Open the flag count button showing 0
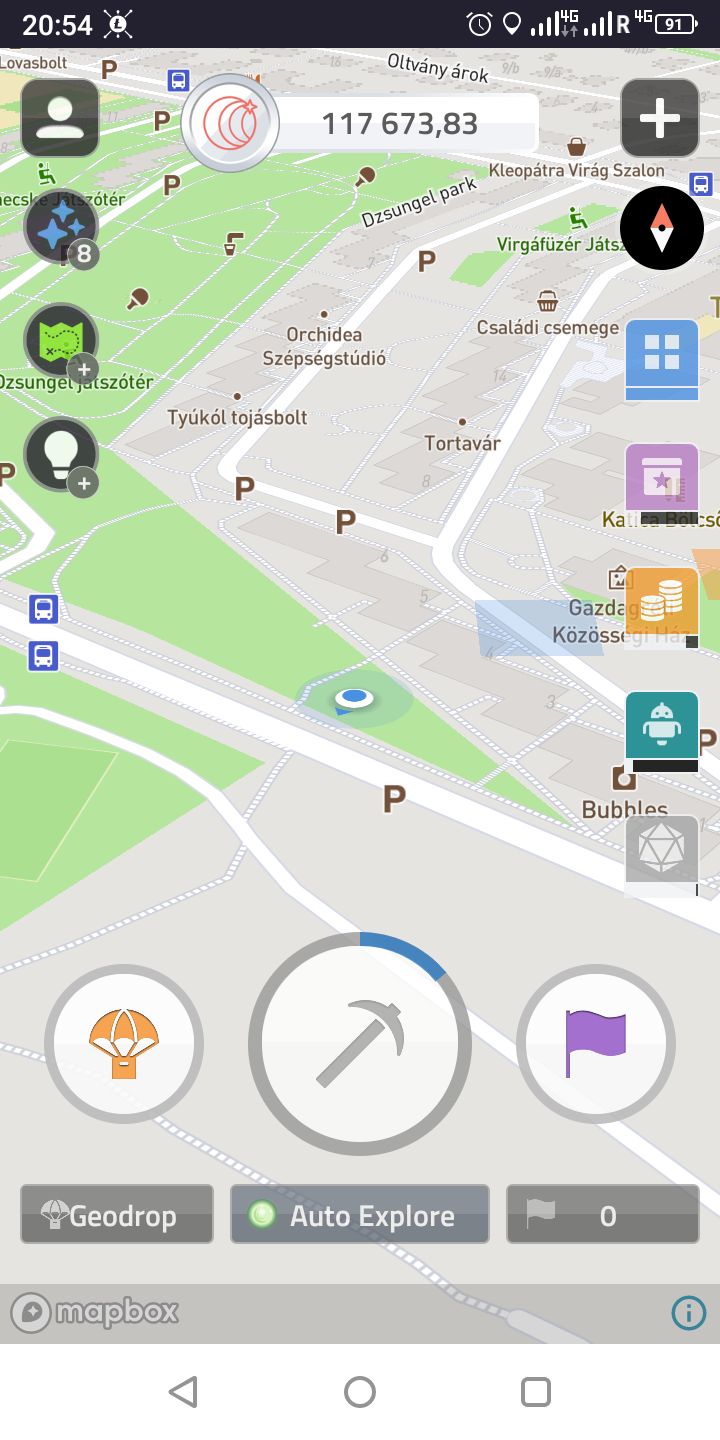 (x=603, y=1214)
